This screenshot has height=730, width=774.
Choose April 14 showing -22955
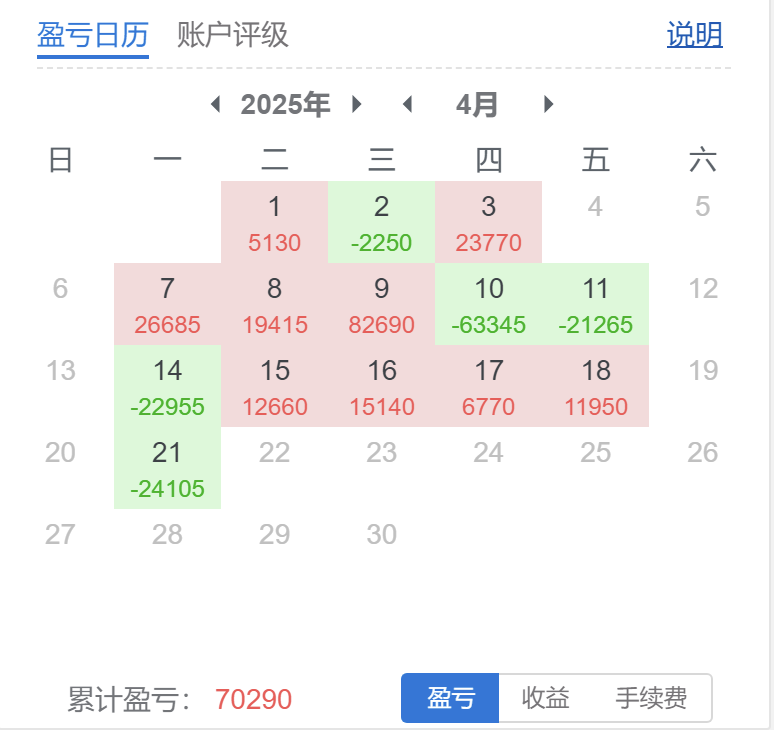[167, 387]
